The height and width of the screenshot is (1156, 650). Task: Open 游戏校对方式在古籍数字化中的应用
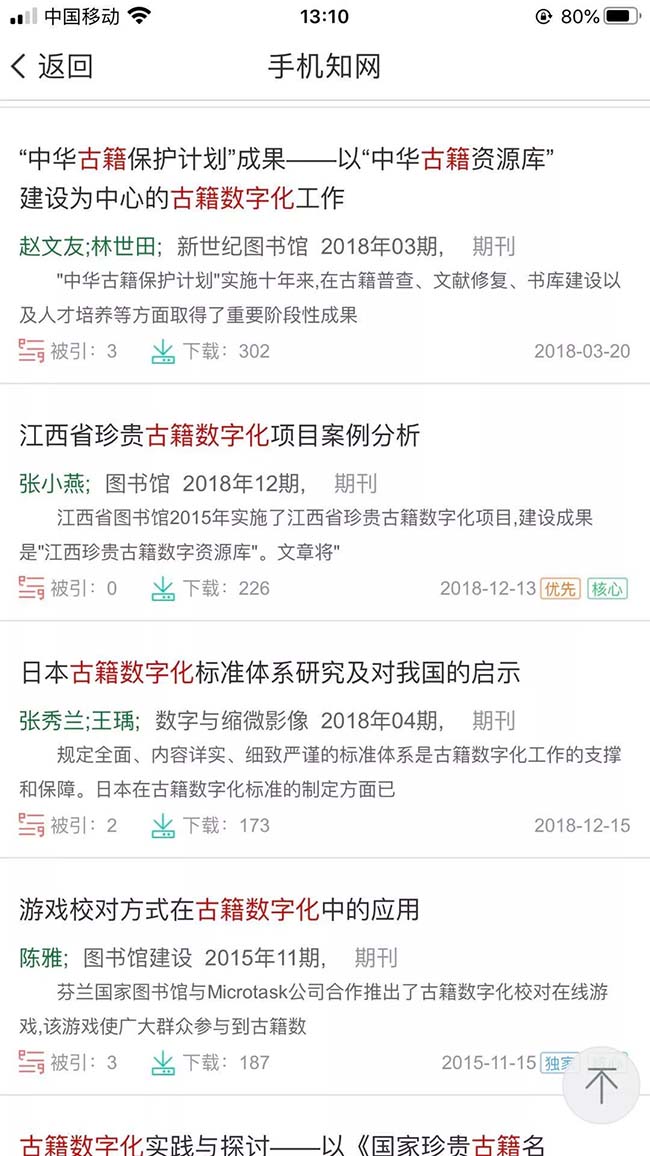[219, 909]
